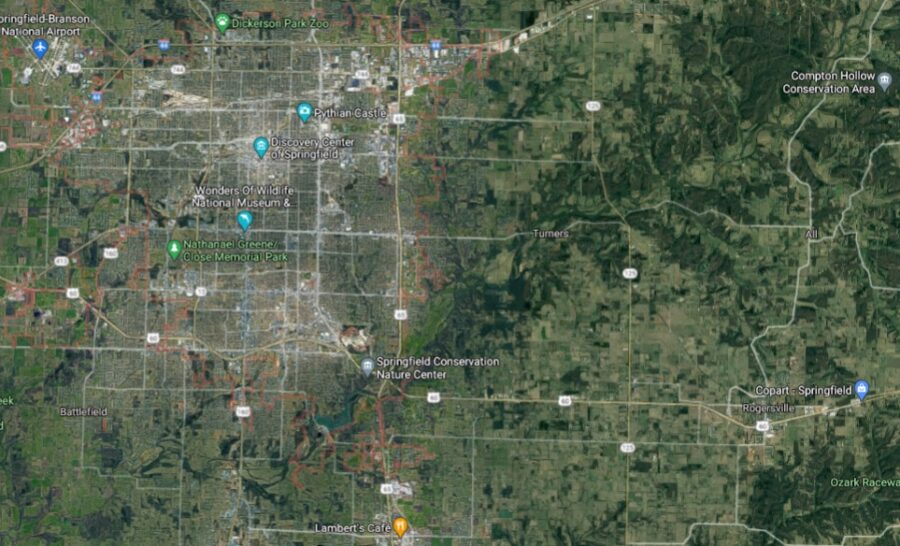
Task: Select the Compton Hollow Conservation Area marker
Action: pos(884,81)
